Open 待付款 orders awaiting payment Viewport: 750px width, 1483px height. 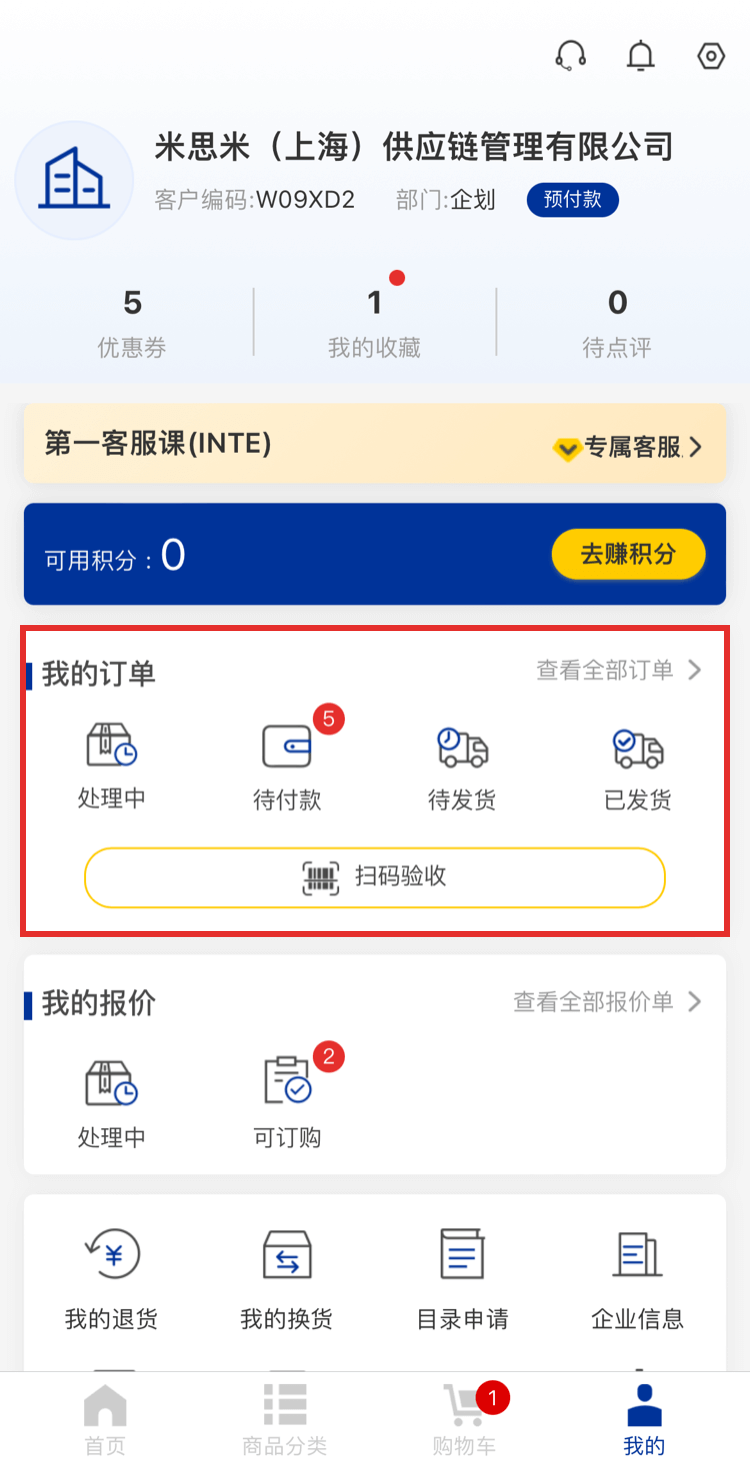click(287, 765)
